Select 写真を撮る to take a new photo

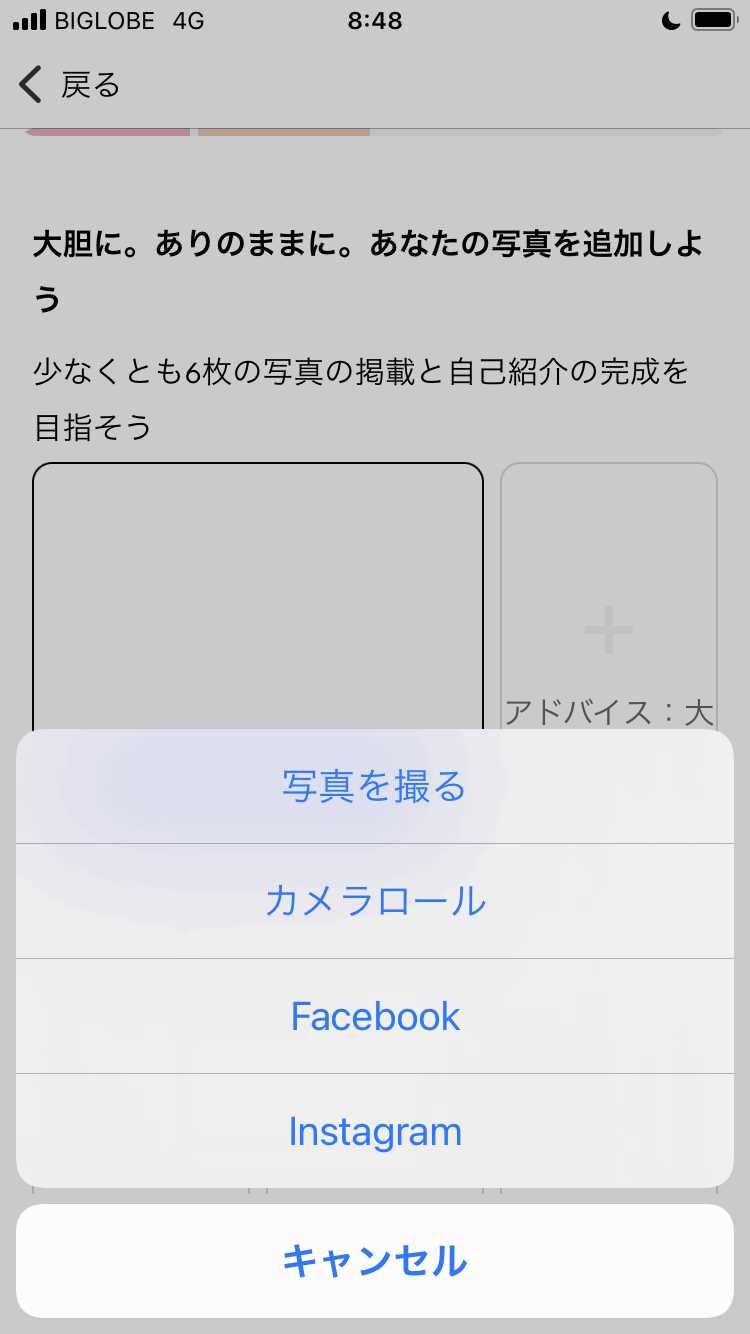tap(375, 786)
